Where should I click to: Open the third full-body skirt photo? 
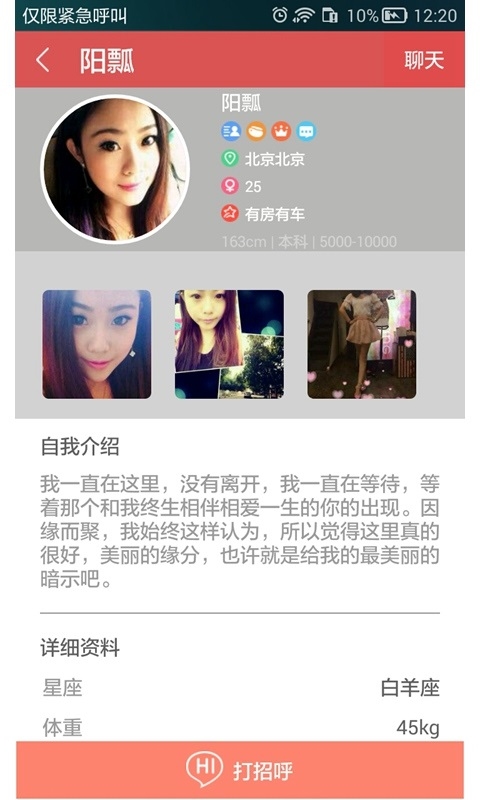[x=362, y=344]
